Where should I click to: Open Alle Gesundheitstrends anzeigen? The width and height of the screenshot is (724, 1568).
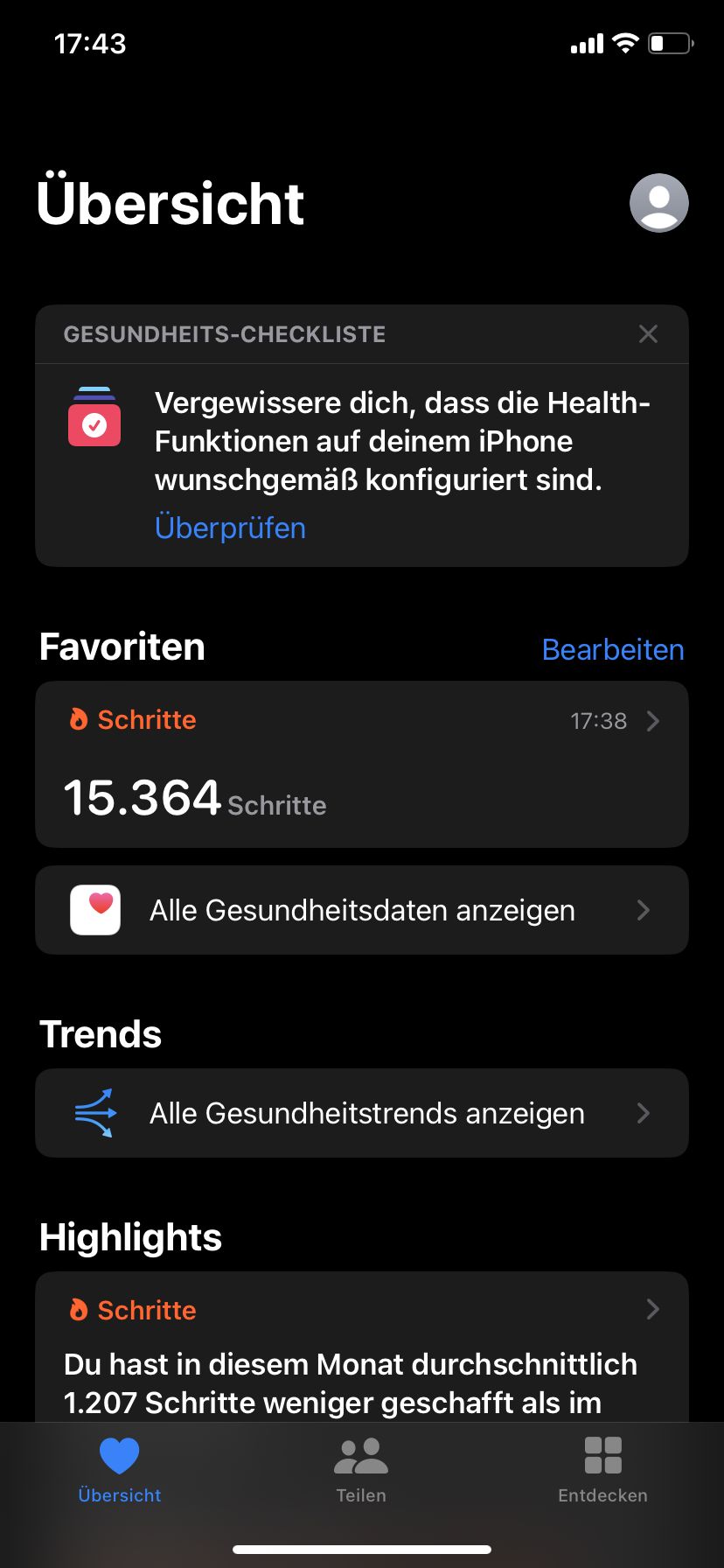pos(362,1113)
